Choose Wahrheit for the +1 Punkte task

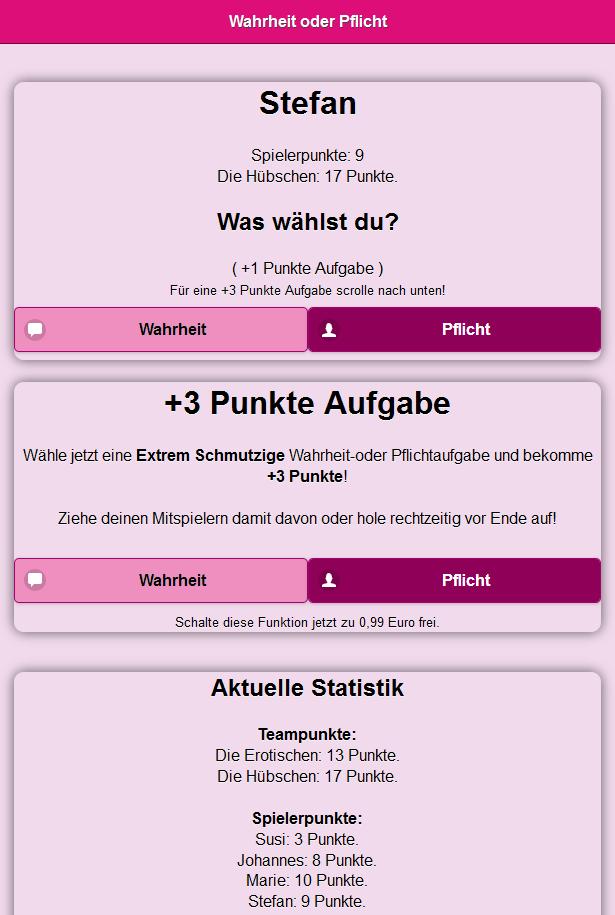coord(161,329)
